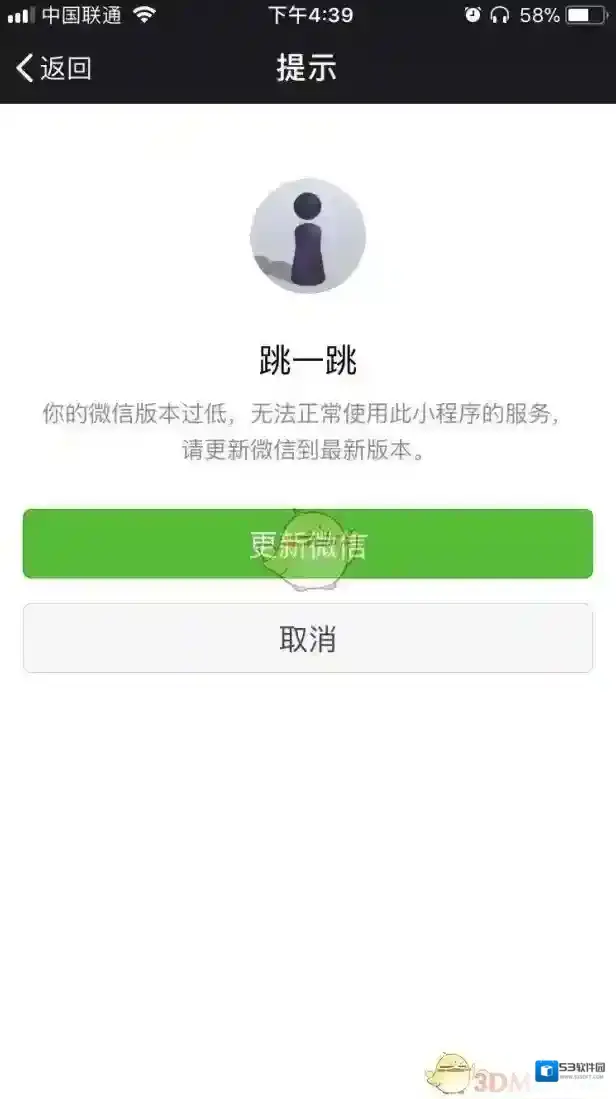Viewport: 616px width, 1099px height.
Task: Tap the green 更新微信 button
Action: (x=308, y=544)
